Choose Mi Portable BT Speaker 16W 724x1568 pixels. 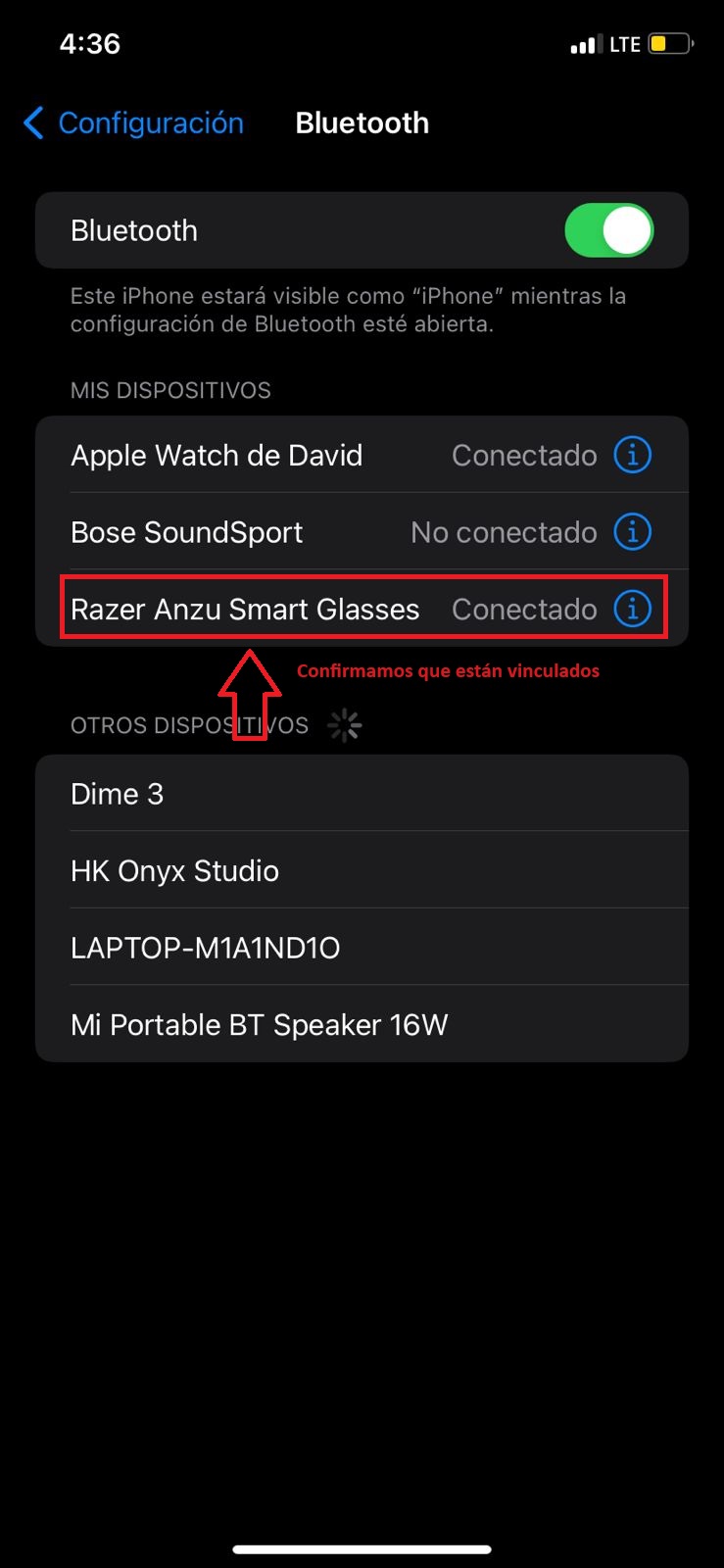click(x=362, y=1025)
